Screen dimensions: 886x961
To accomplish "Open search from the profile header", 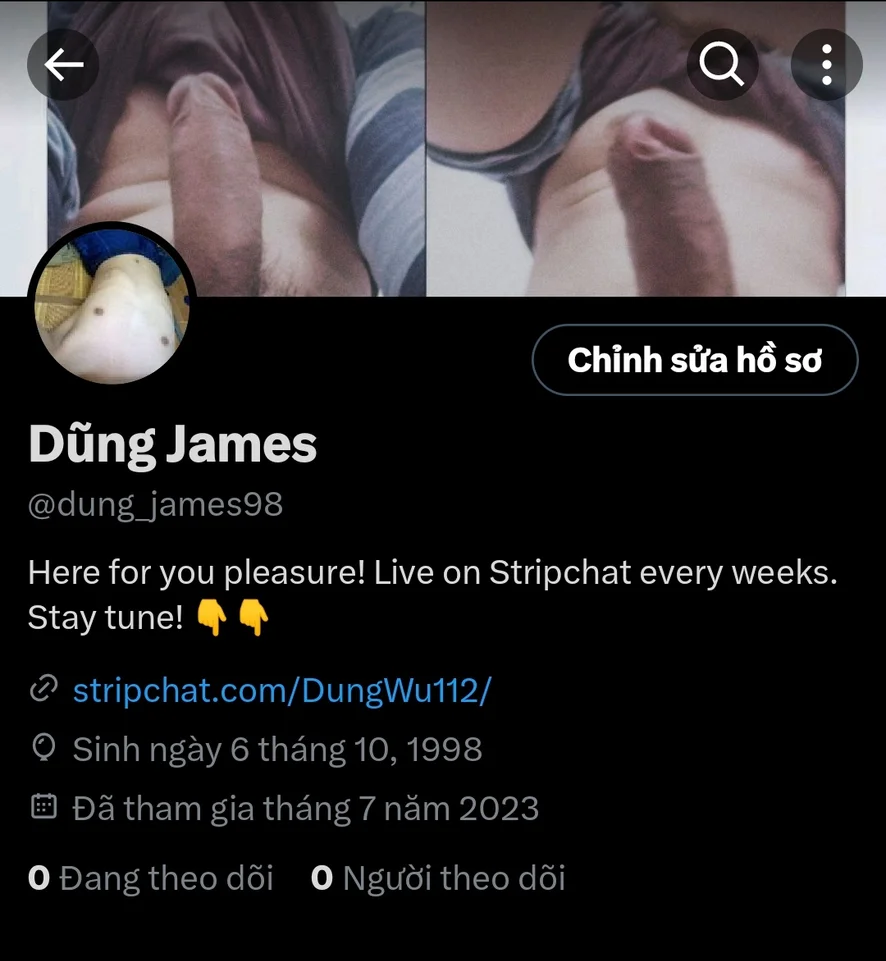I will [722, 65].
